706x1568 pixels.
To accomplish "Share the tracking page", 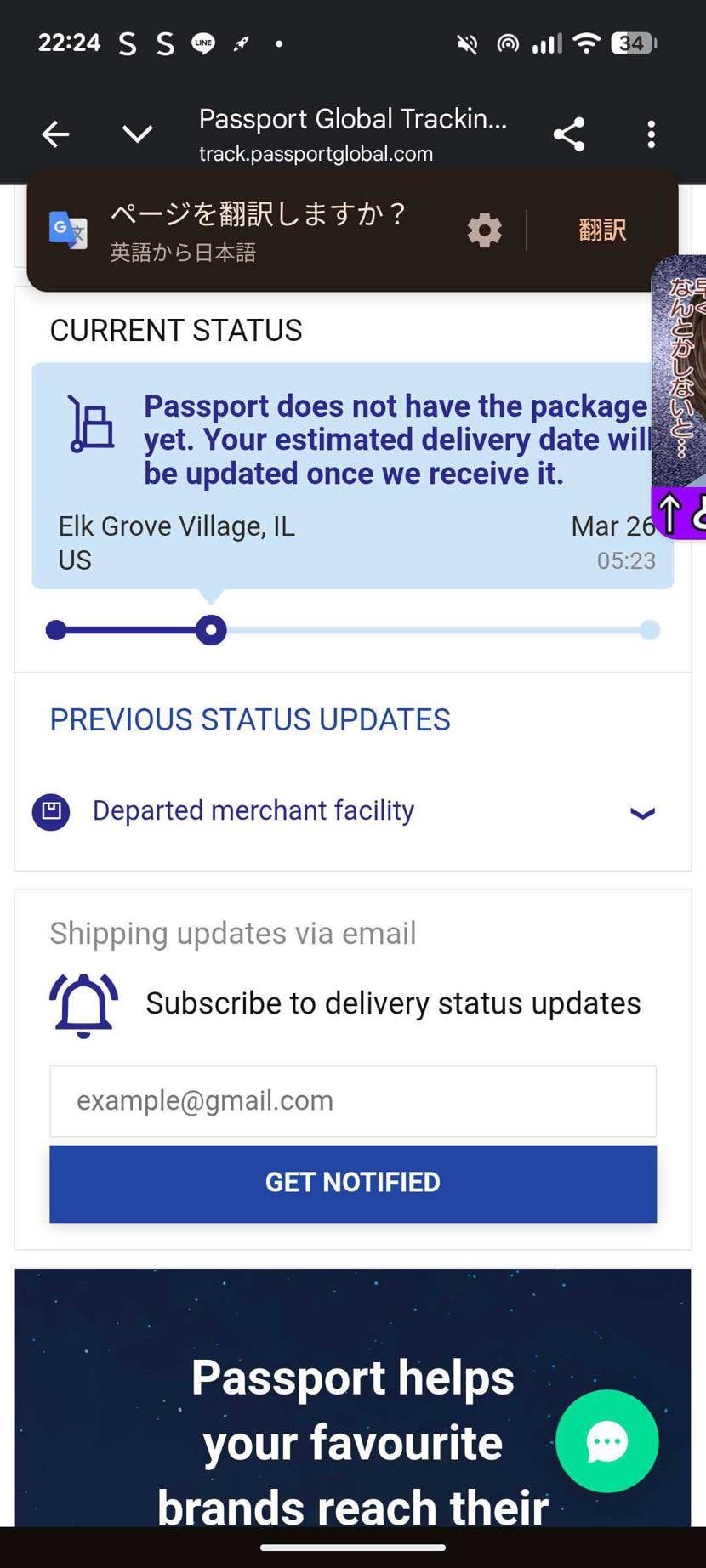I will click(x=569, y=134).
